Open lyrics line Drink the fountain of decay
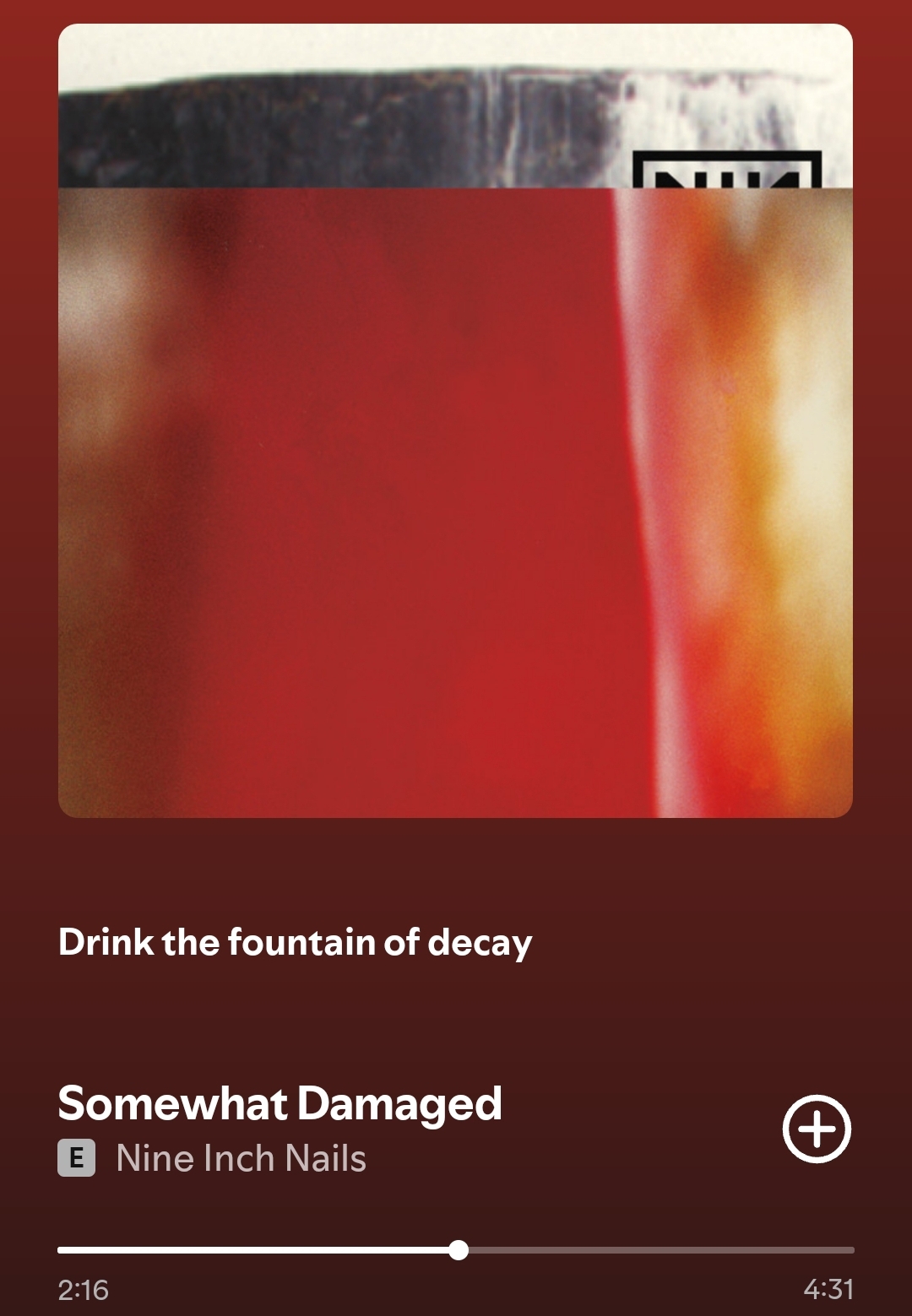Screen dimensions: 912x1316 pos(295,942)
